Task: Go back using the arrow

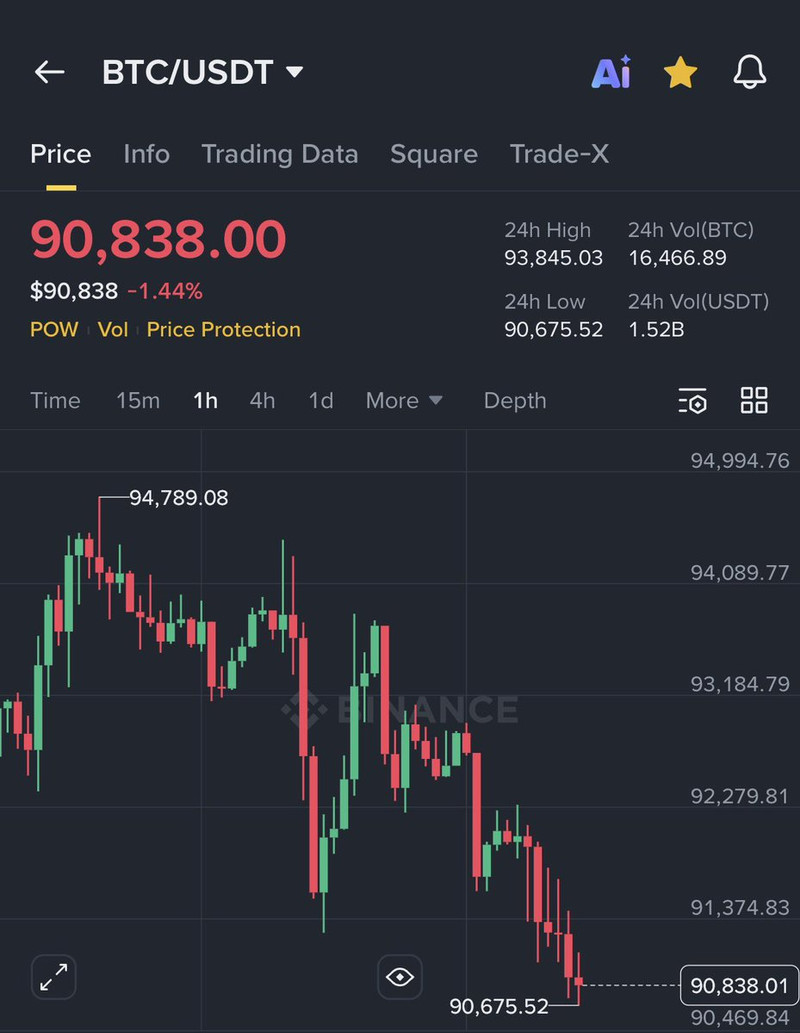Action: coord(49,72)
